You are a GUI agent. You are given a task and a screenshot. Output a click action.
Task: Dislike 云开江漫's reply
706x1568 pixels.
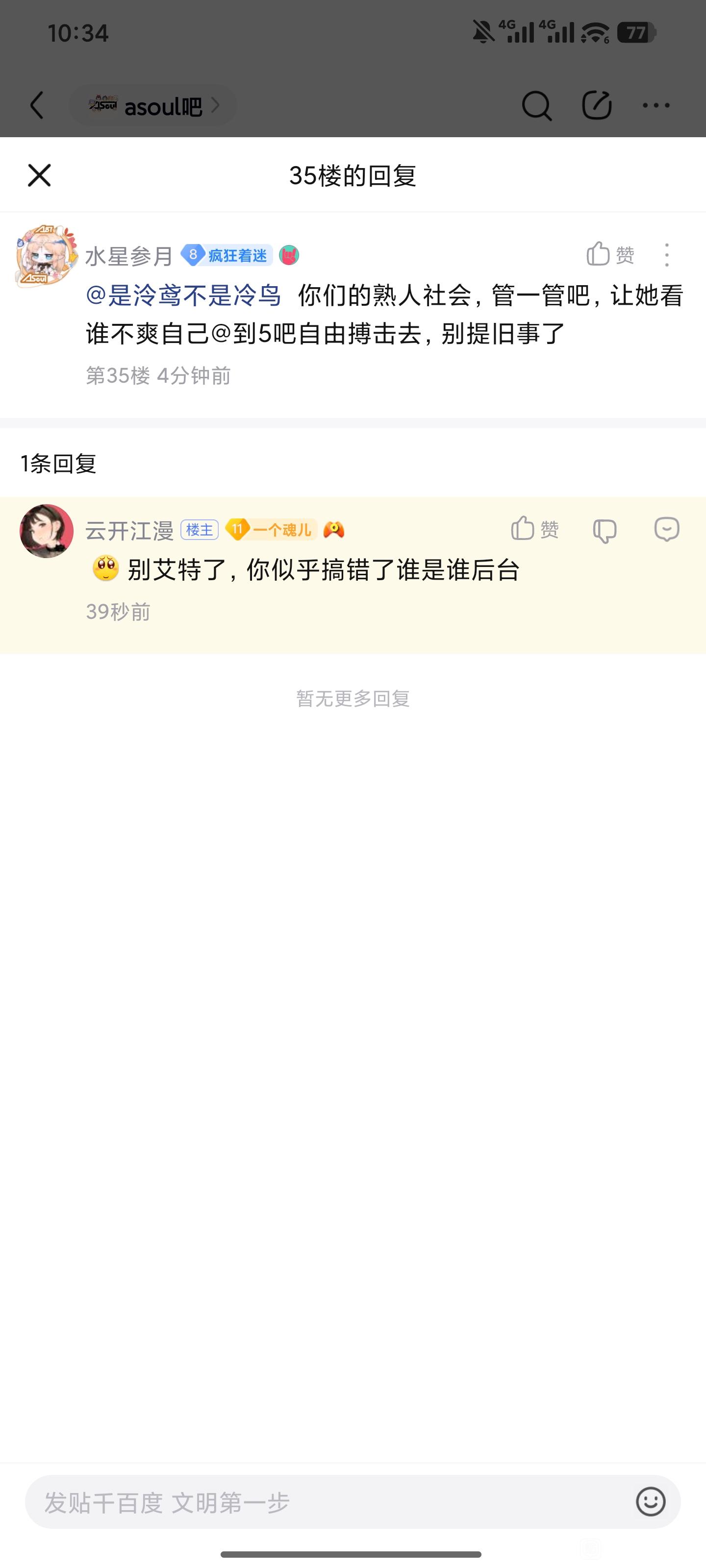pyautogui.click(x=605, y=530)
